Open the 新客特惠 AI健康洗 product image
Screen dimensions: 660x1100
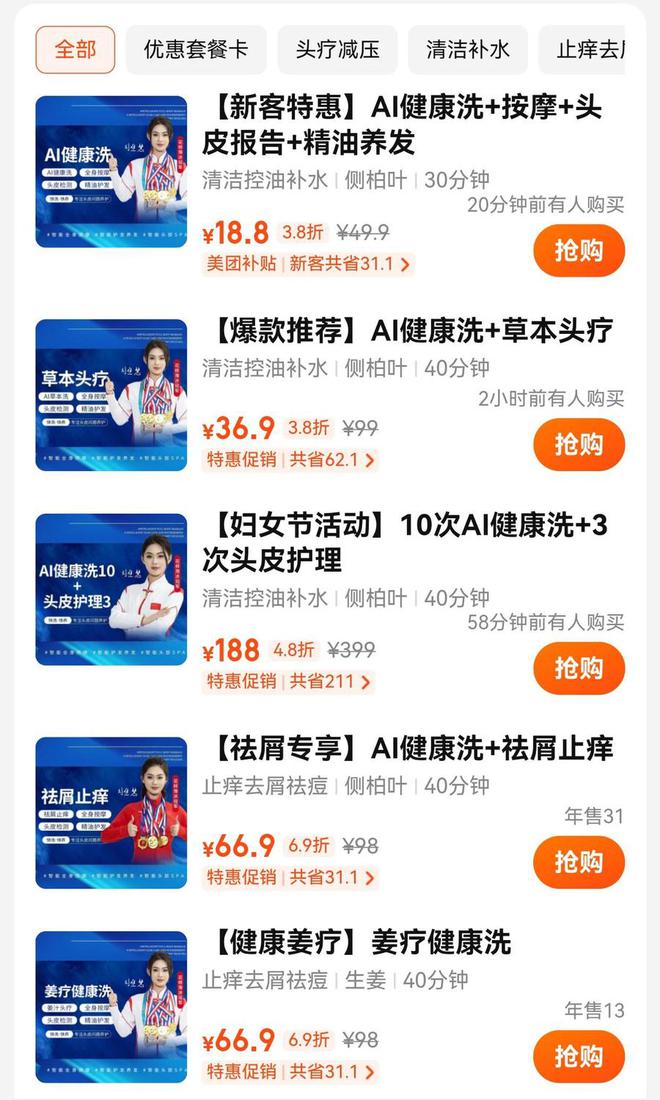point(111,171)
